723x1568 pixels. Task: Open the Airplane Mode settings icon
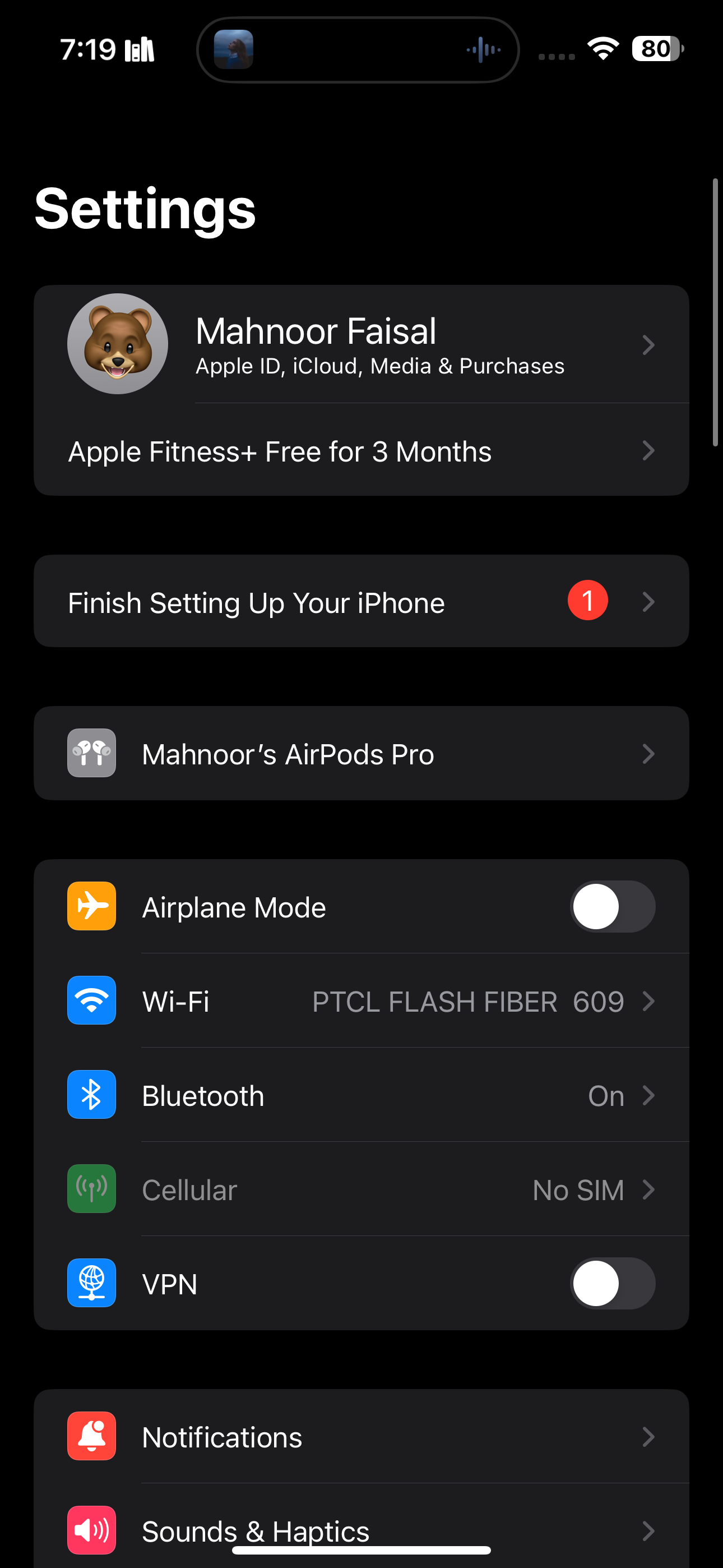pyautogui.click(x=91, y=906)
